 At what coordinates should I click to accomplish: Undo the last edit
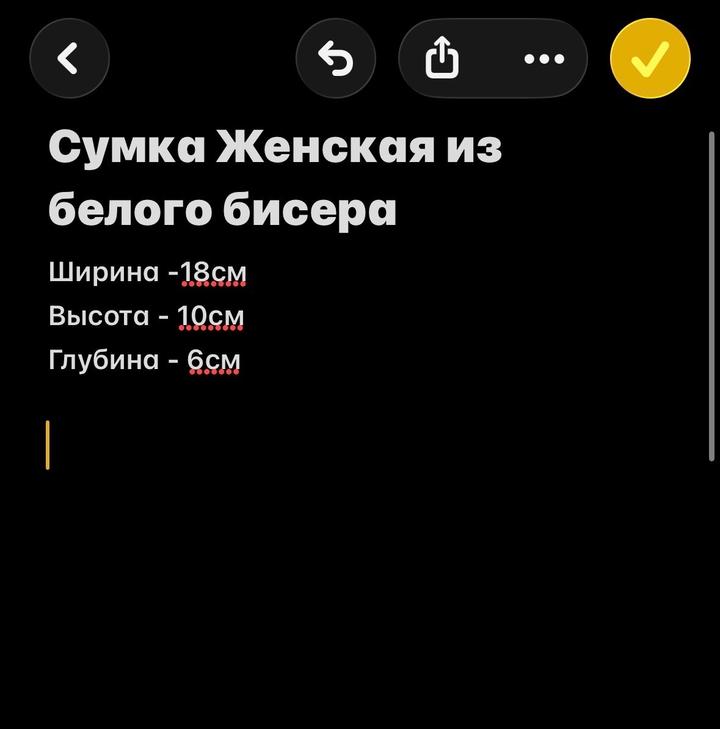click(x=336, y=59)
